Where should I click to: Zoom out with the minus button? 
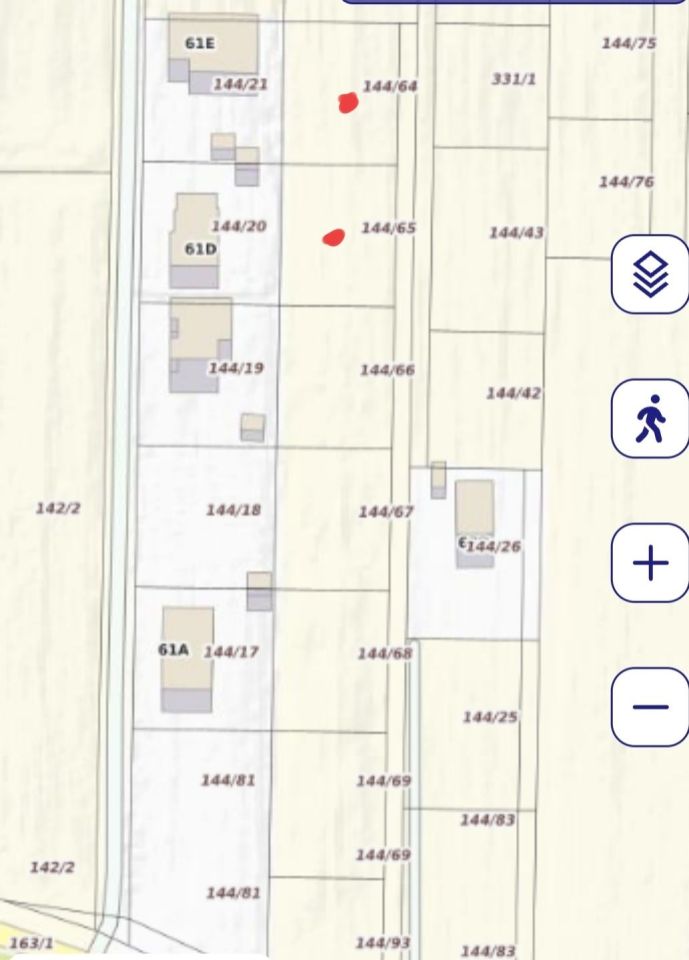650,708
